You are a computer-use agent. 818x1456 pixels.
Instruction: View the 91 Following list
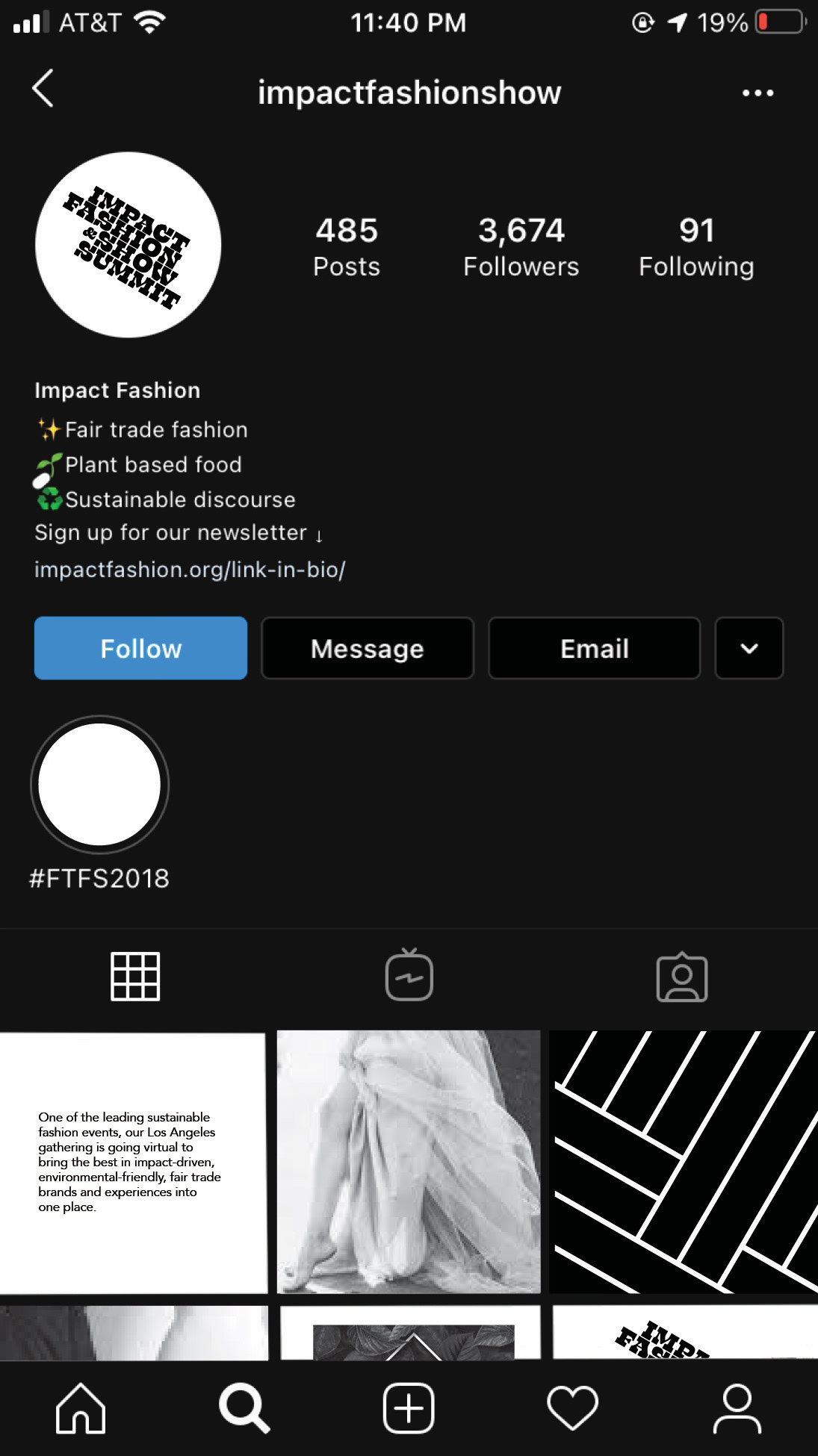pos(696,247)
